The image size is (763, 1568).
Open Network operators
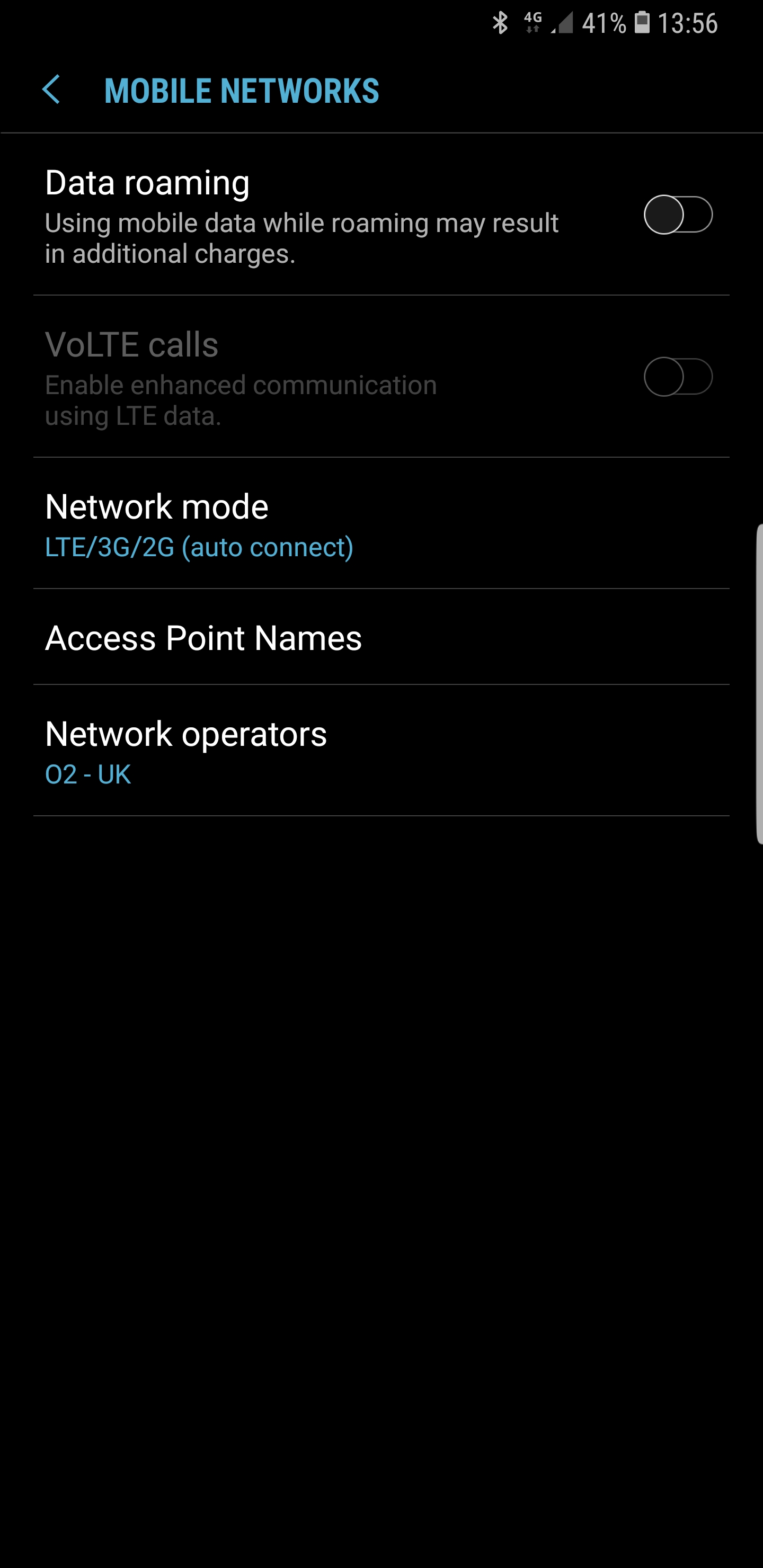click(381, 751)
